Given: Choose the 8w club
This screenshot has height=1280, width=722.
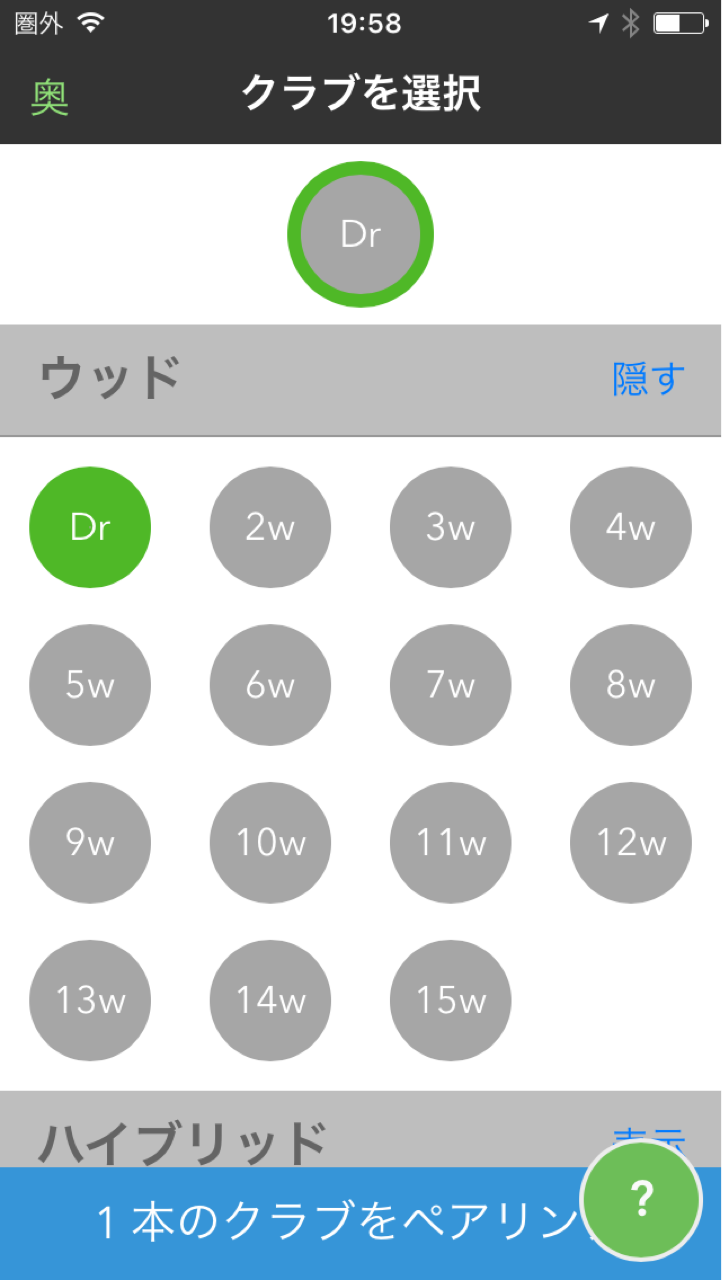Looking at the screenshot, I should click(630, 685).
